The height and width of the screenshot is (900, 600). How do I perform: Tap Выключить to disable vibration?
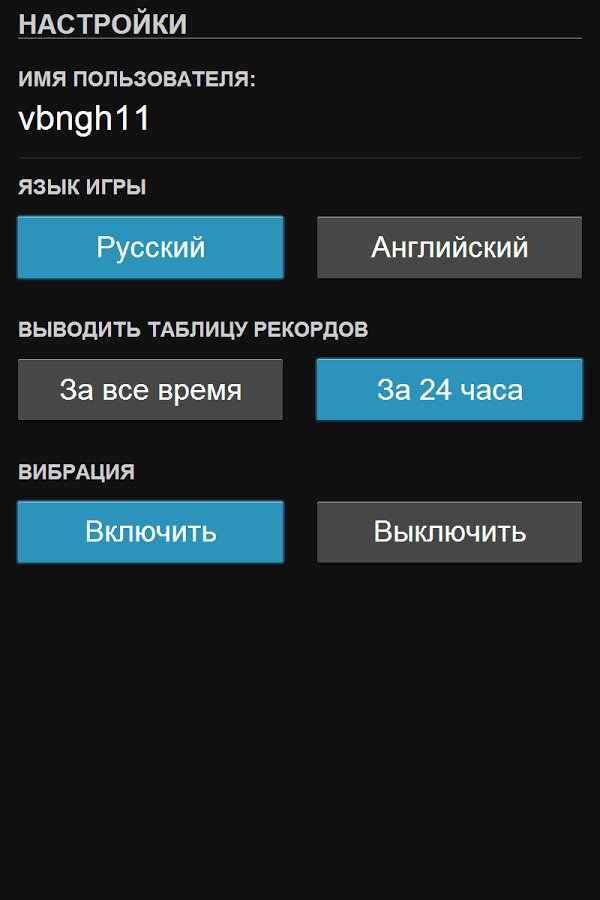pyautogui.click(x=449, y=532)
